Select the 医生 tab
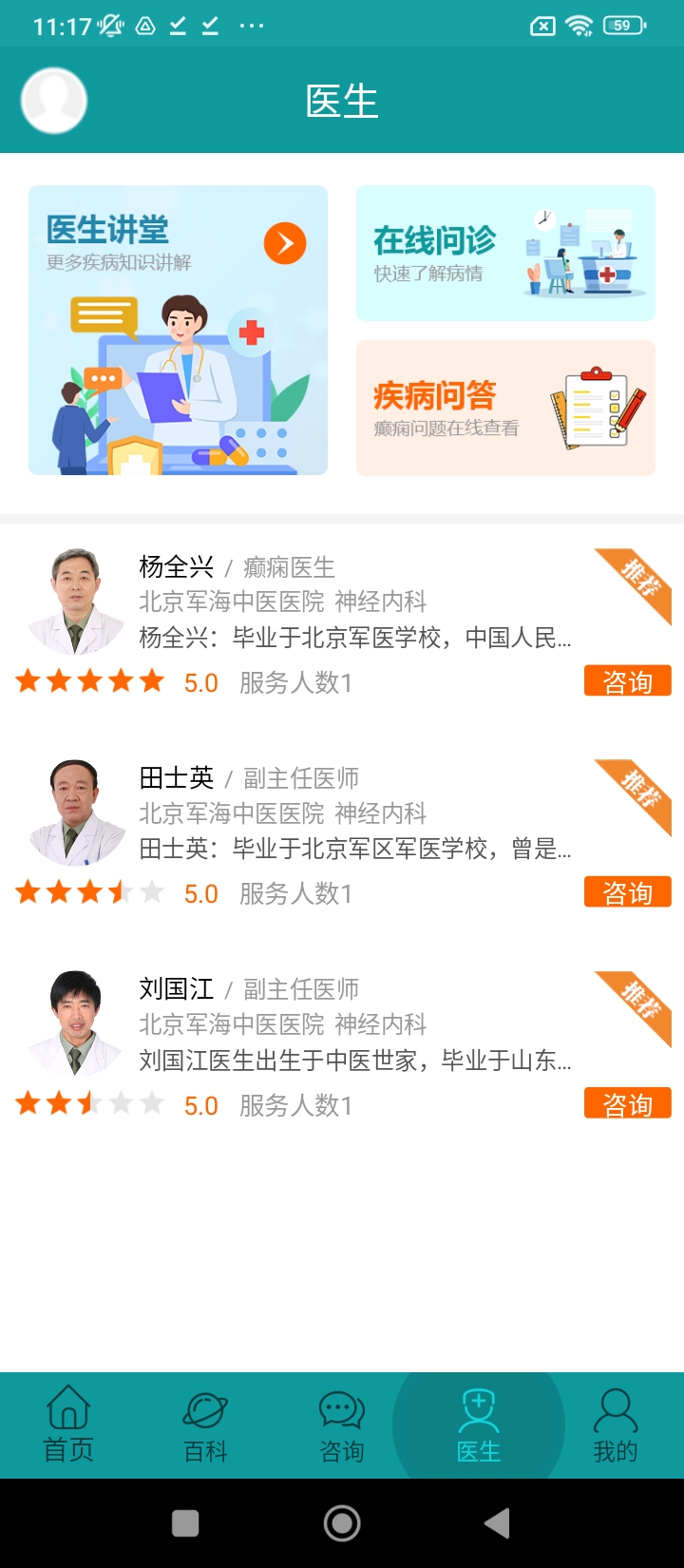The width and height of the screenshot is (684, 1568). (x=479, y=1425)
